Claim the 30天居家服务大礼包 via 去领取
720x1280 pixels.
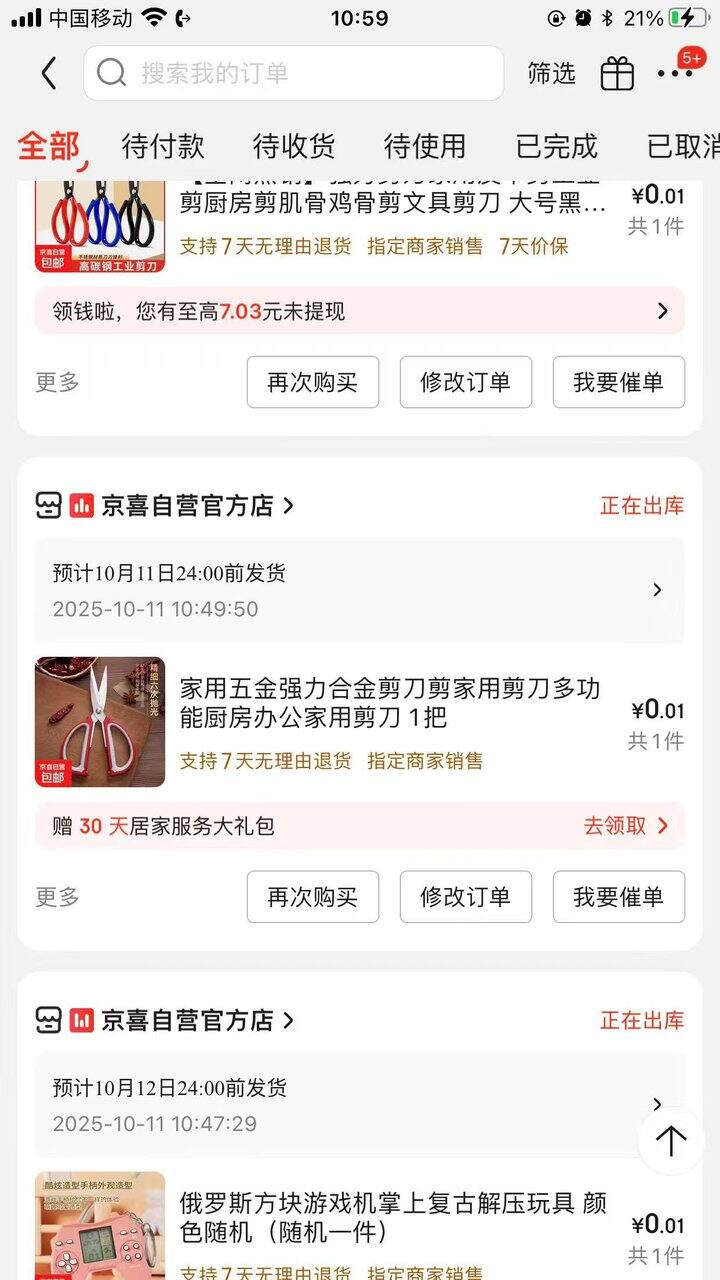[625, 826]
